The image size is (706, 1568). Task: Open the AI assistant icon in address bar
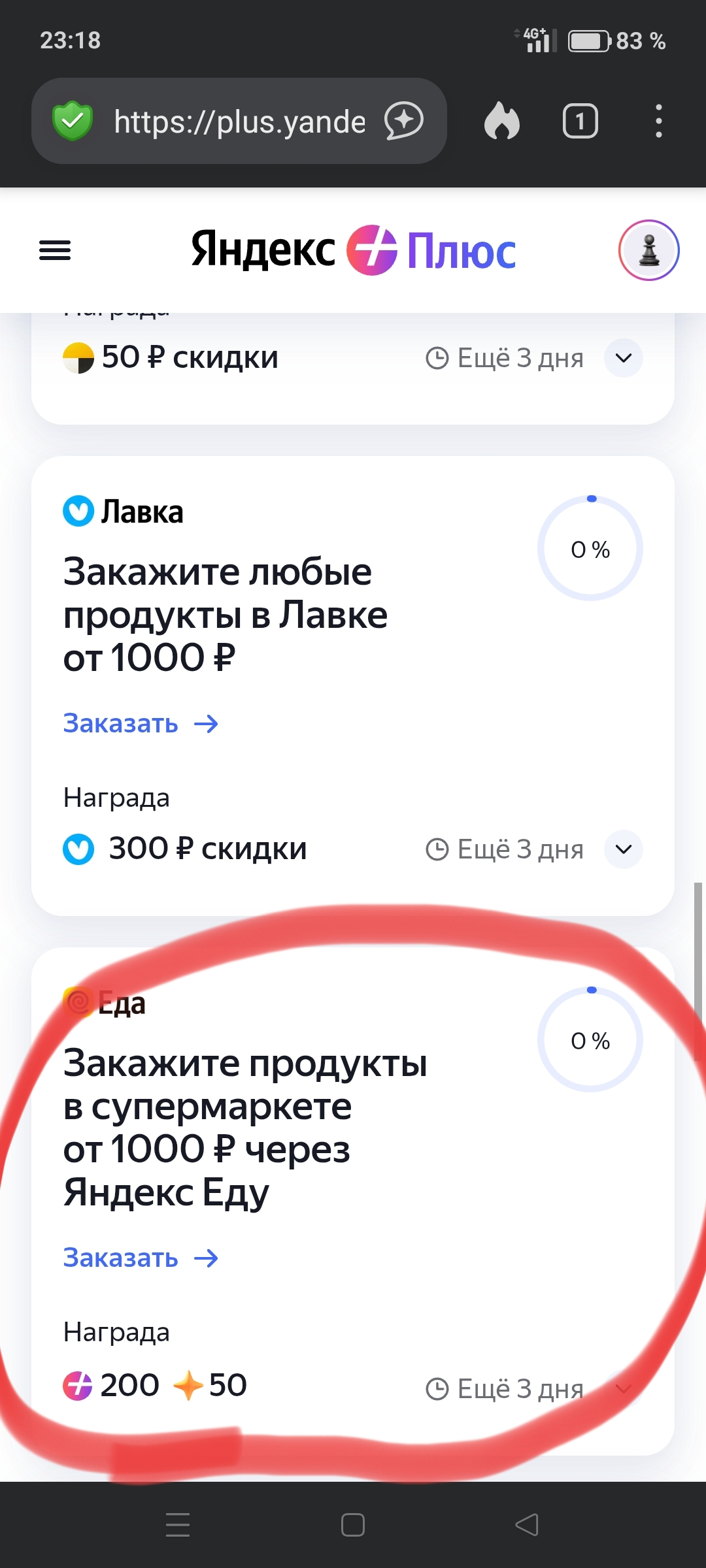pyautogui.click(x=404, y=122)
